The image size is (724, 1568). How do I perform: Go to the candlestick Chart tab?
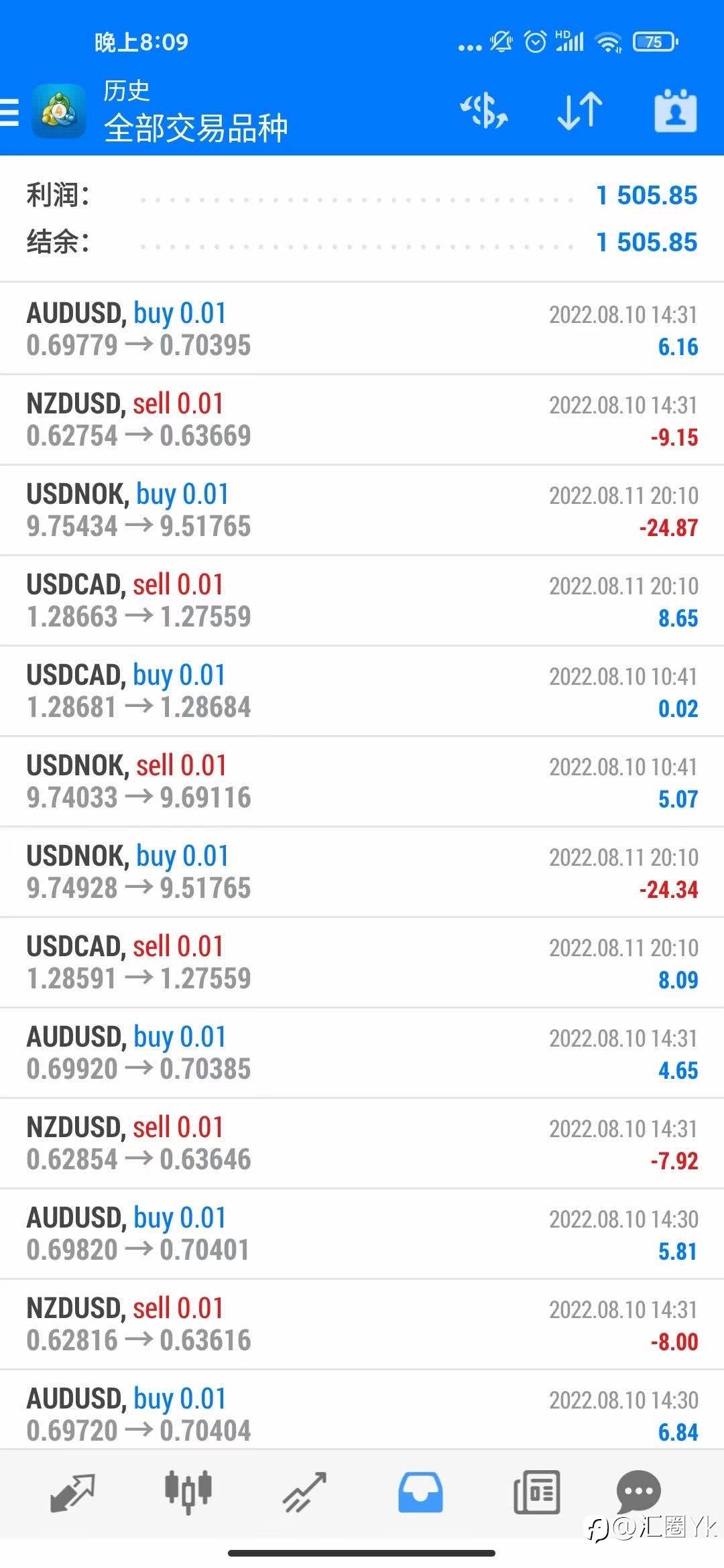(188, 1493)
